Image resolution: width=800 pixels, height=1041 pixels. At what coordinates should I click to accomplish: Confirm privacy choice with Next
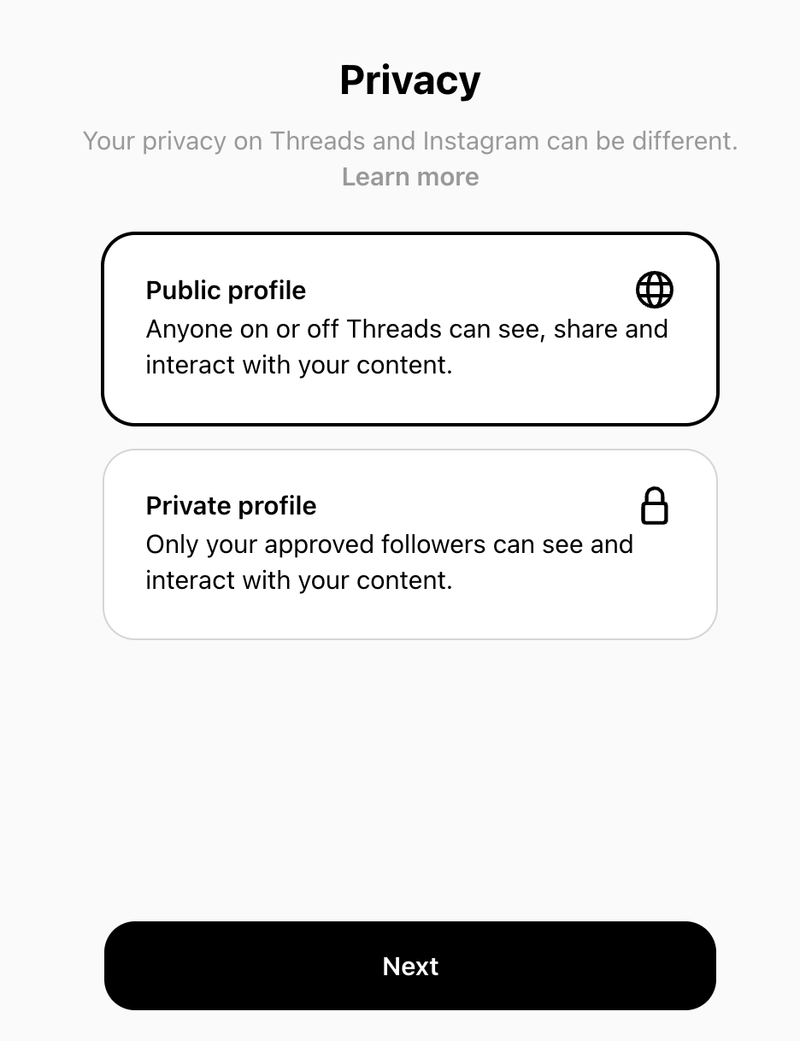coord(409,966)
